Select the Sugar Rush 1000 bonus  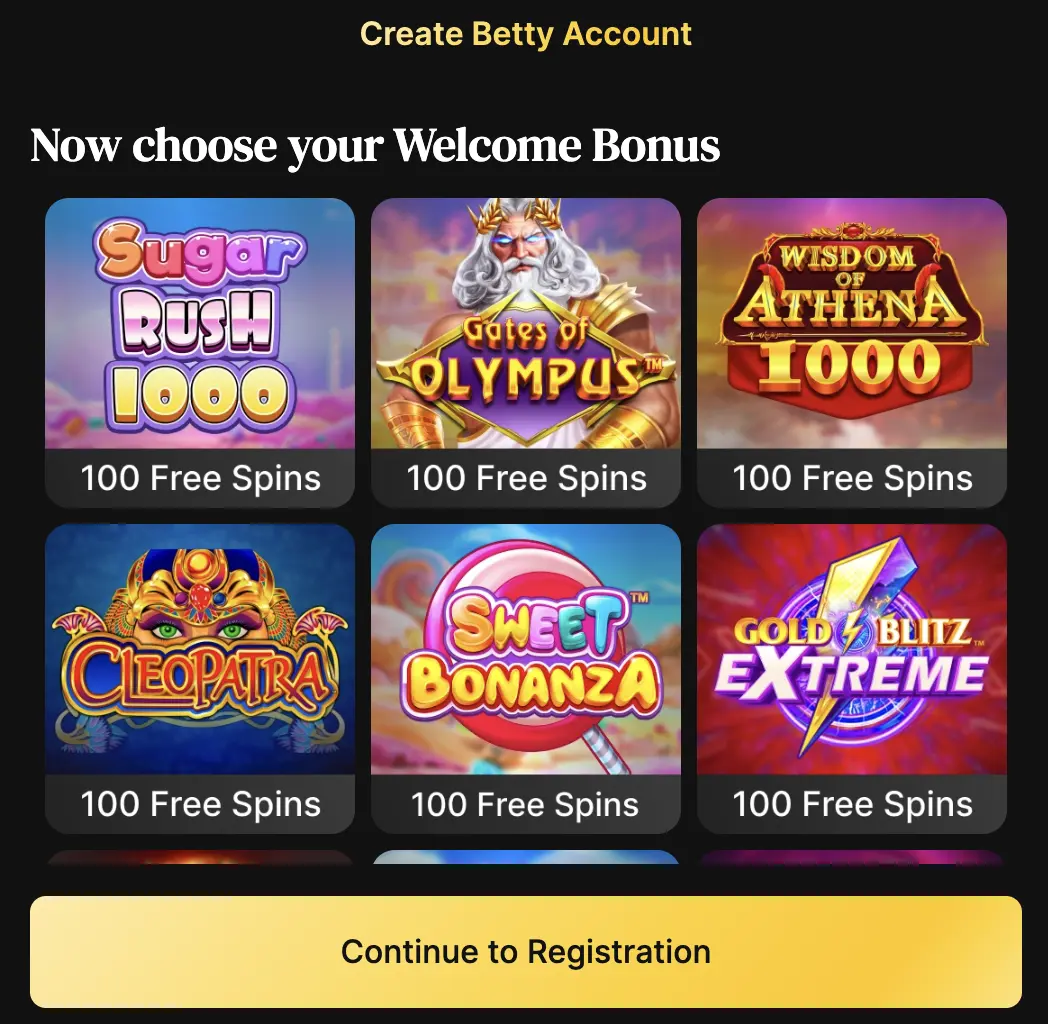200,352
